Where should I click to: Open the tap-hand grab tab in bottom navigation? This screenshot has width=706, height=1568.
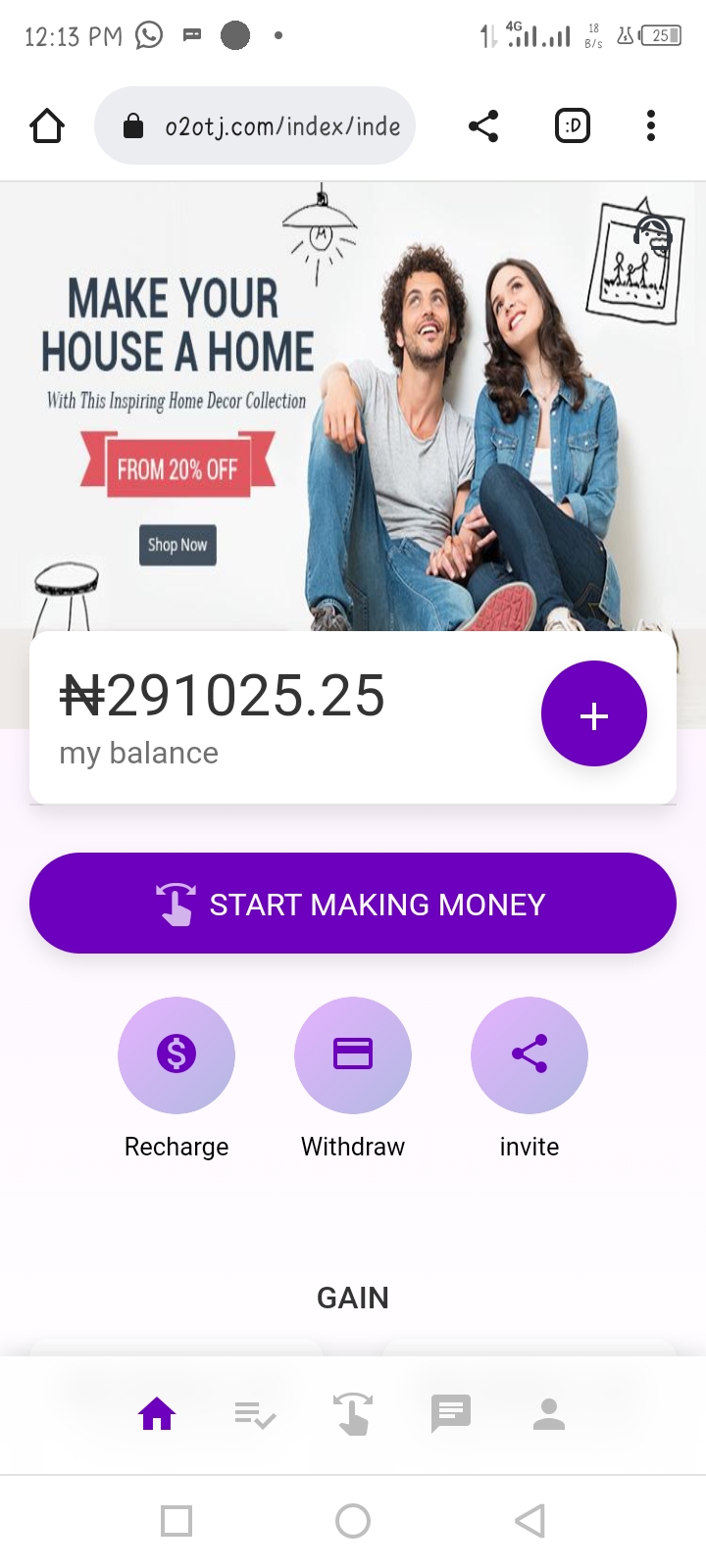coord(353,1414)
